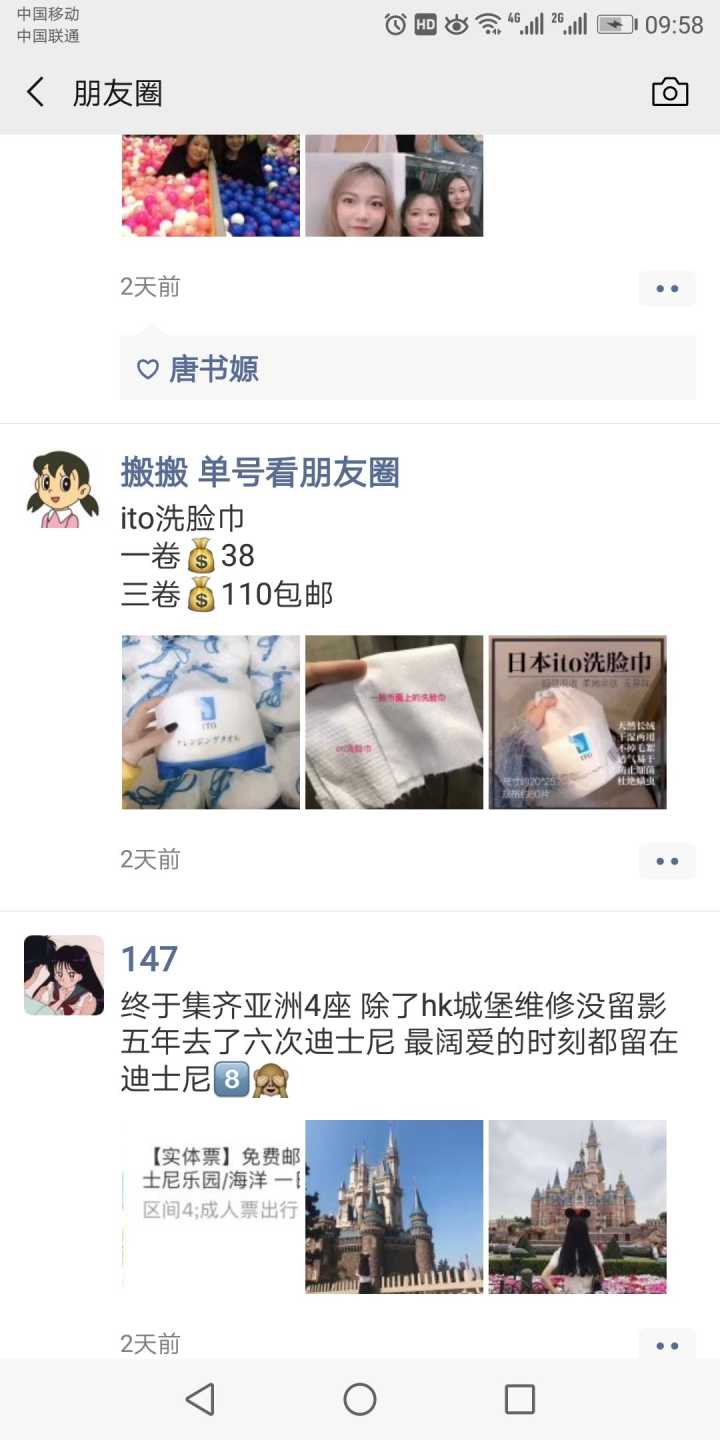The width and height of the screenshot is (720, 1440).
Task: Open the ito towel roll photo
Action: click(211, 722)
